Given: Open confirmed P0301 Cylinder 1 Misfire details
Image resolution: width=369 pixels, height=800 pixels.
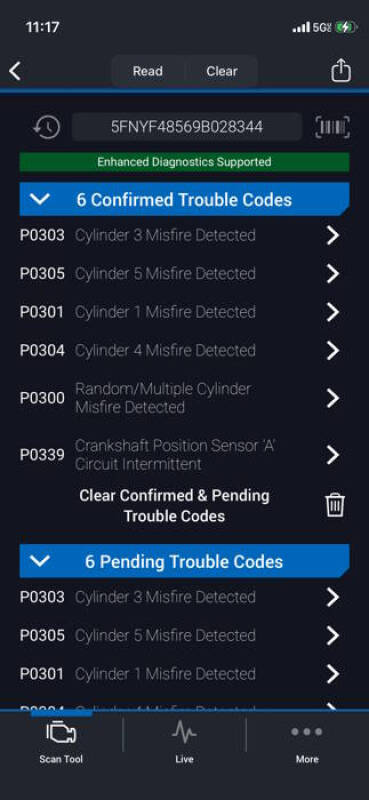Looking at the screenshot, I should [x=184, y=312].
